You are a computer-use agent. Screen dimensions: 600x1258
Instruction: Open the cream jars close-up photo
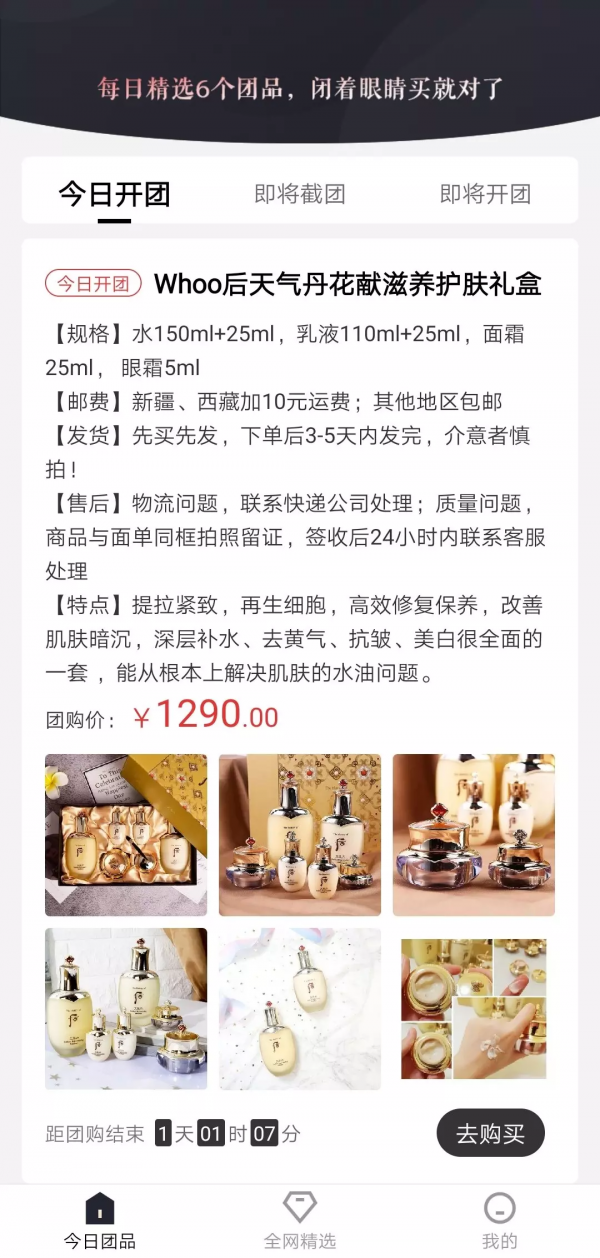[474, 835]
